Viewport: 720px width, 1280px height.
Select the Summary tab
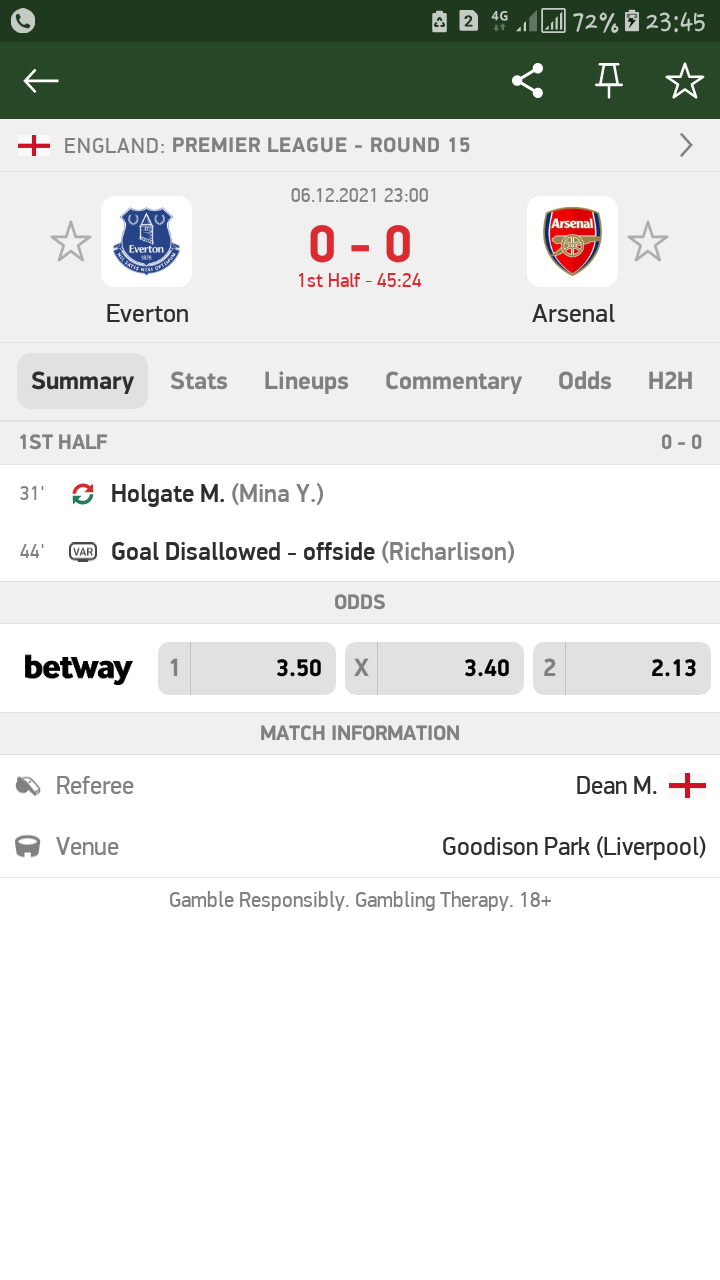(x=82, y=381)
